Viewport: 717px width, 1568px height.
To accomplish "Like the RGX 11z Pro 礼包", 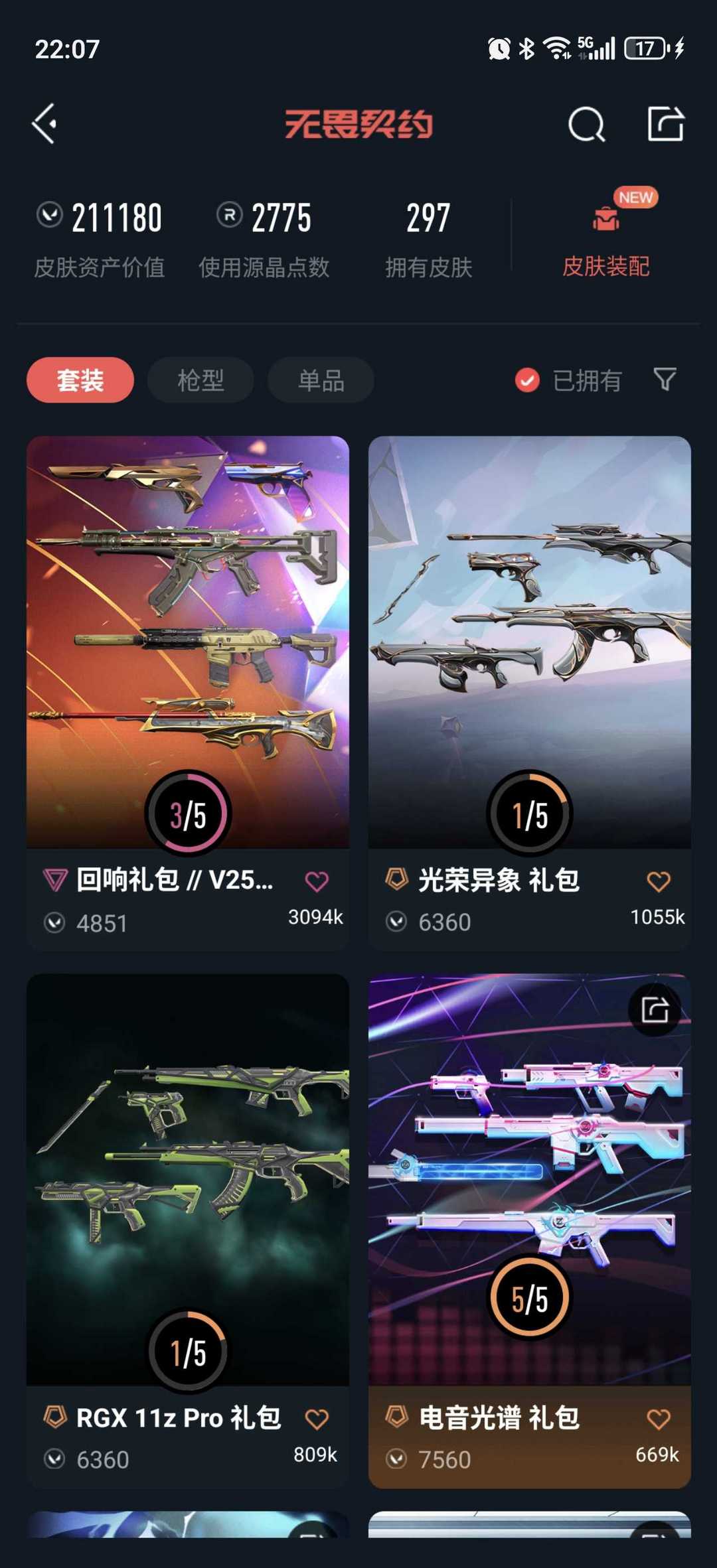I will pyautogui.click(x=317, y=1419).
